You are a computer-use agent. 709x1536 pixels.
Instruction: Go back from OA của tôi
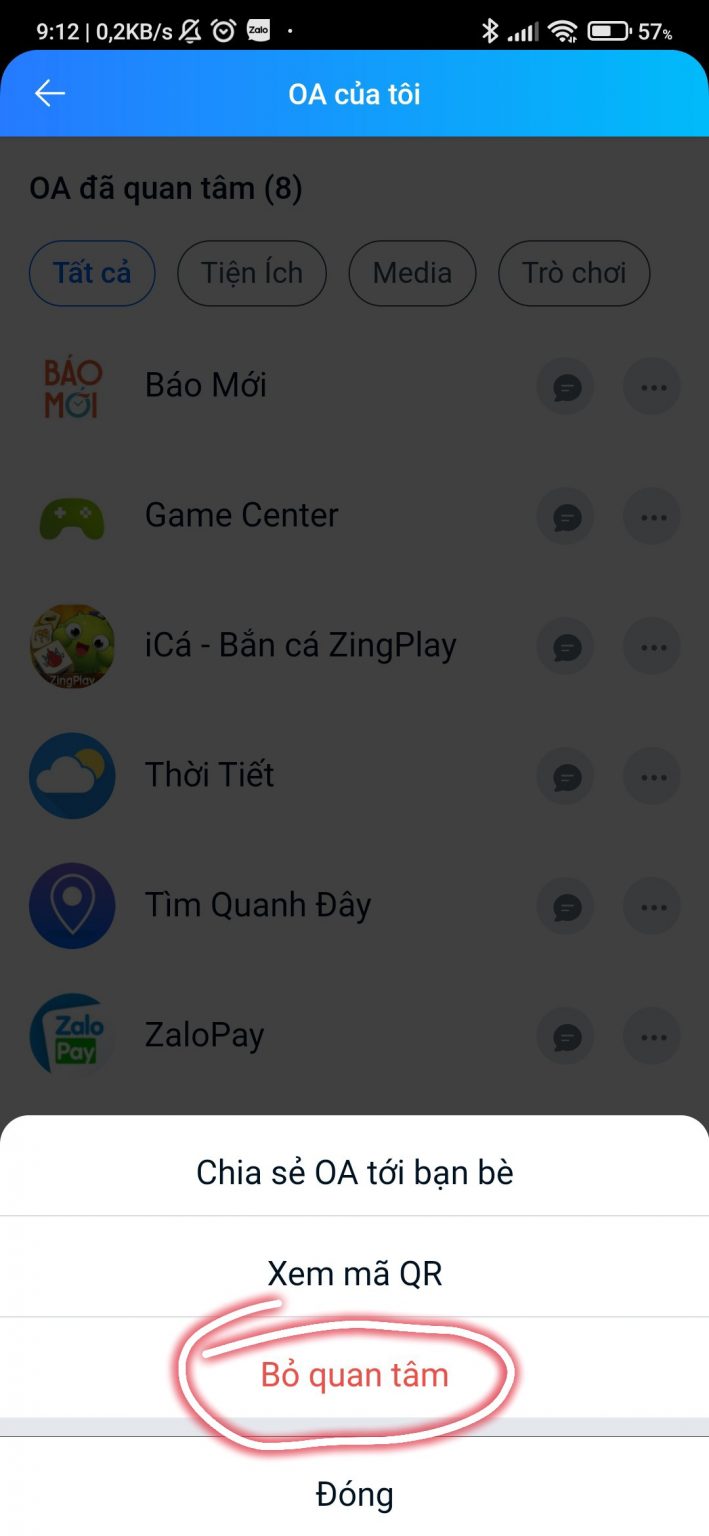49,94
